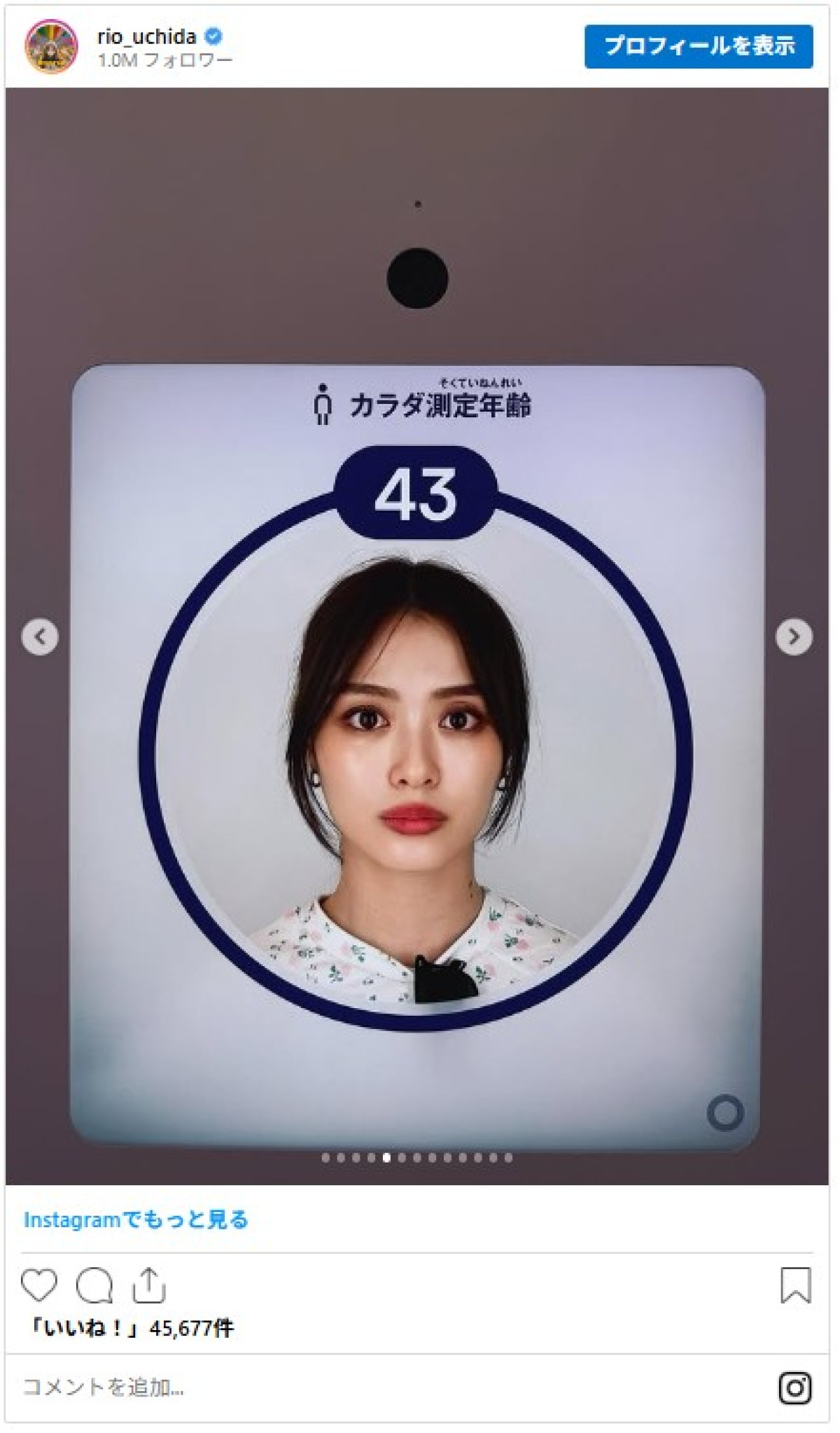840x1433 pixels.
Task: Open rio_uchida's profile picture
Action: [51, 46]
